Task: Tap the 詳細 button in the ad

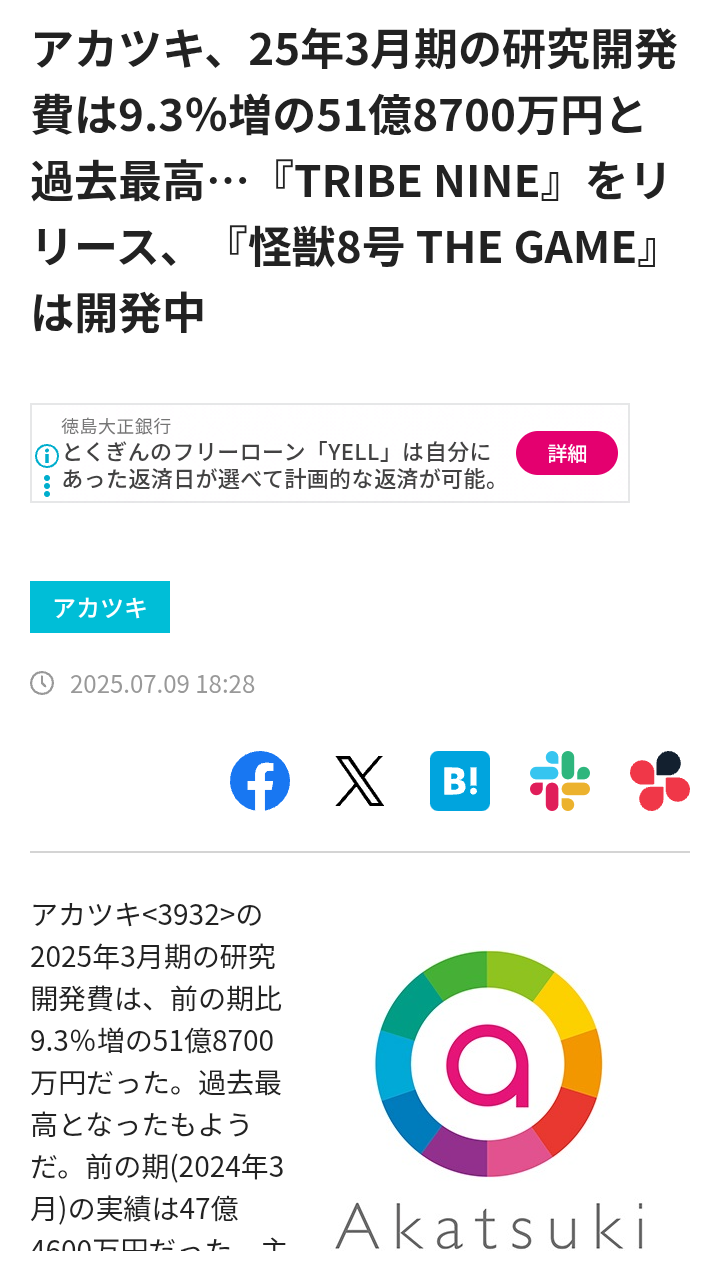Action: click(567, 453)
